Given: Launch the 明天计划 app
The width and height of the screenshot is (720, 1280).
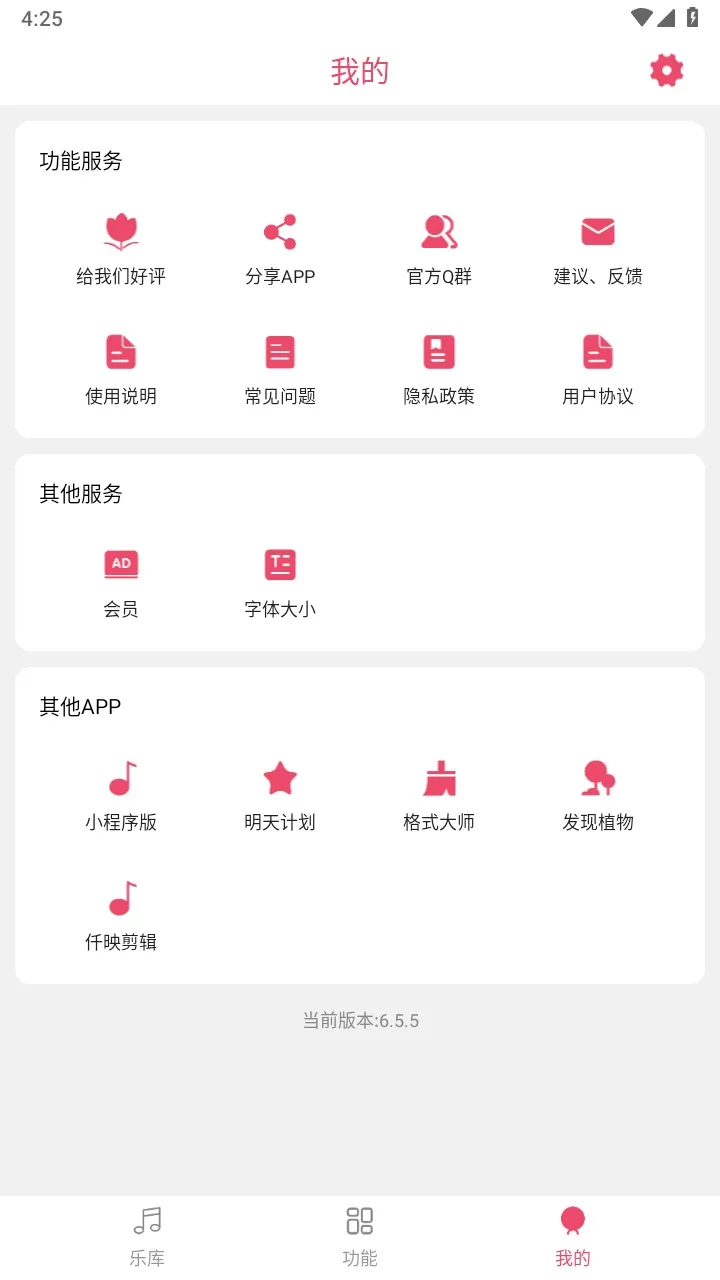Looking at the screenshot, I should (280, 795).
